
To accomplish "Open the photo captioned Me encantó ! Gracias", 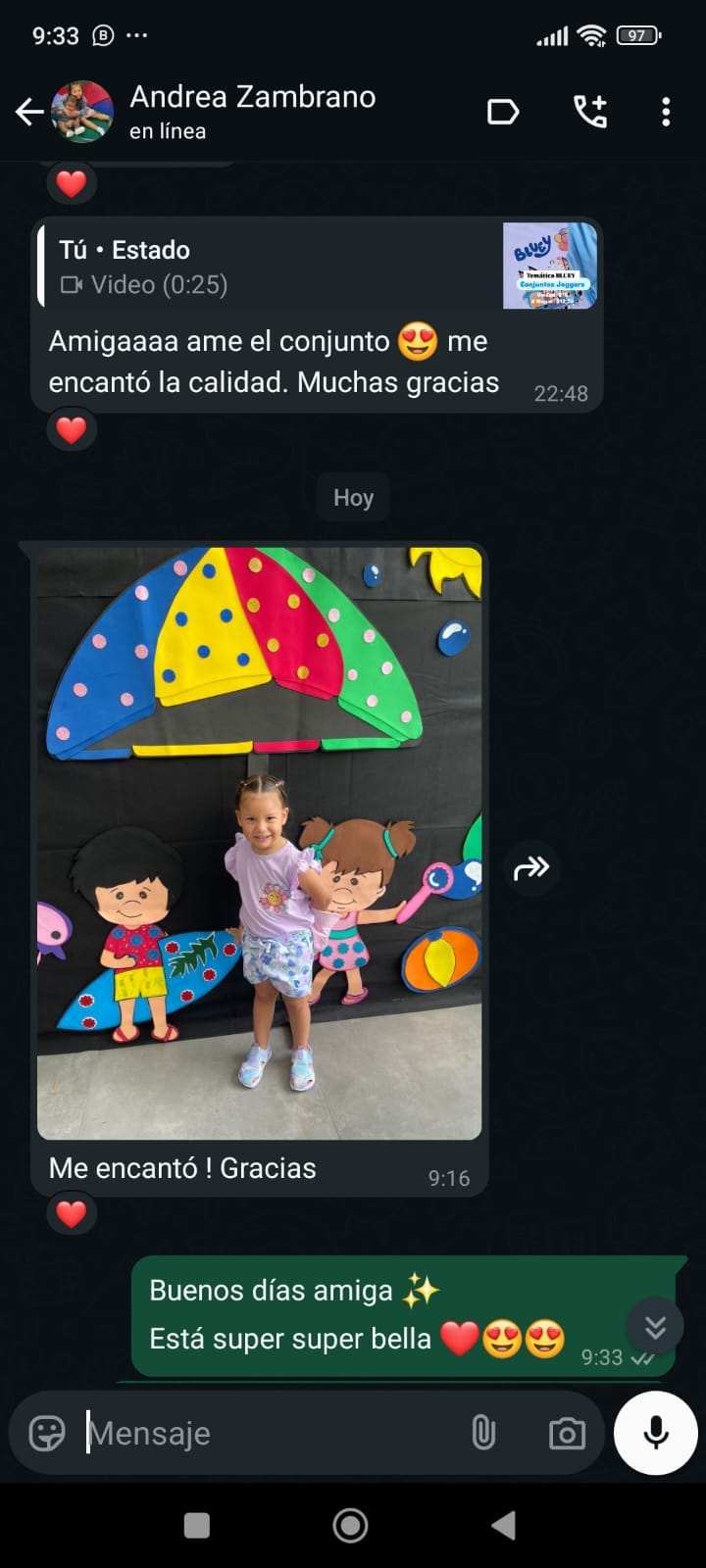I will [259, 843].
